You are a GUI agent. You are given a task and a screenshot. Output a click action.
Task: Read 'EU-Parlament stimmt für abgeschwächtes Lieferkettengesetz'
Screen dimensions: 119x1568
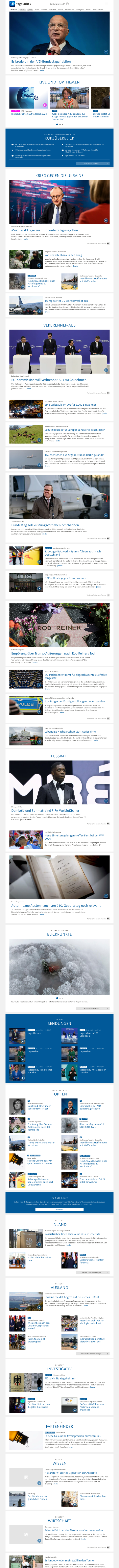[x=75, y=676]
